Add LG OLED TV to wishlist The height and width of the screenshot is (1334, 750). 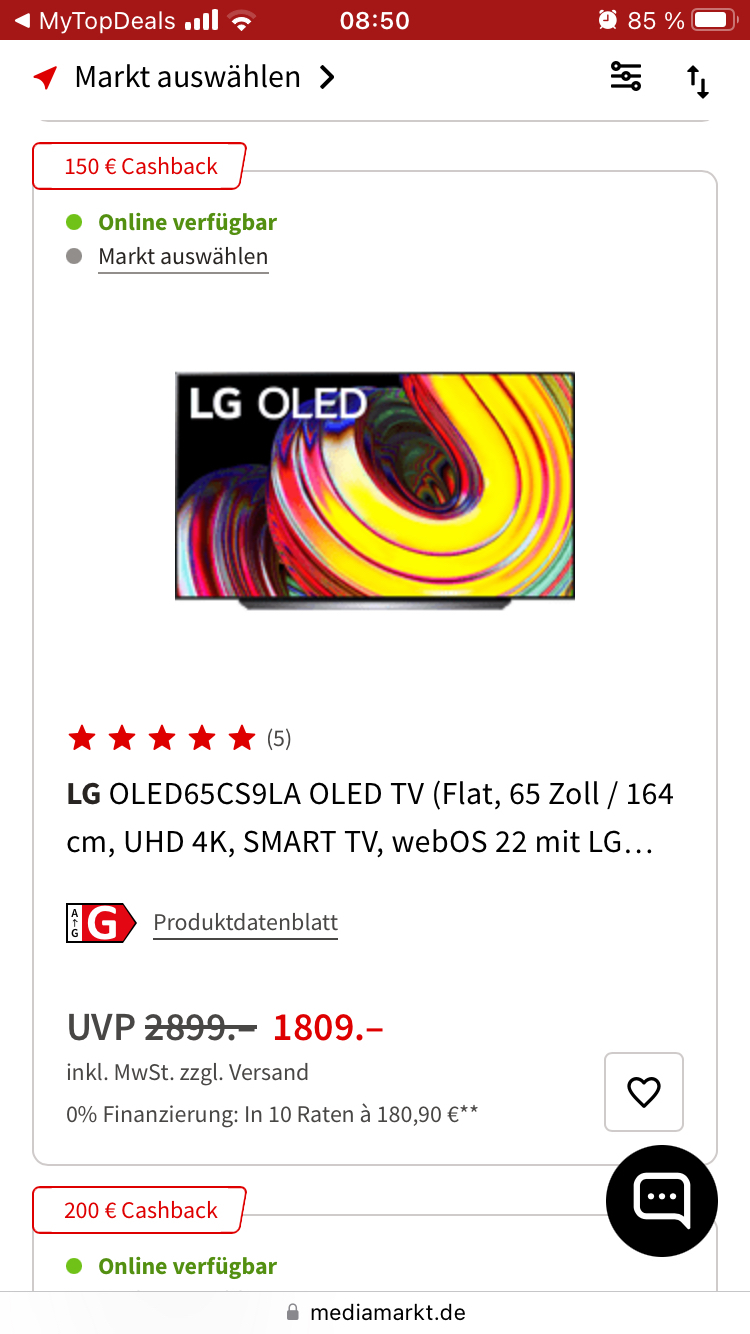[x=644, y=1092]
